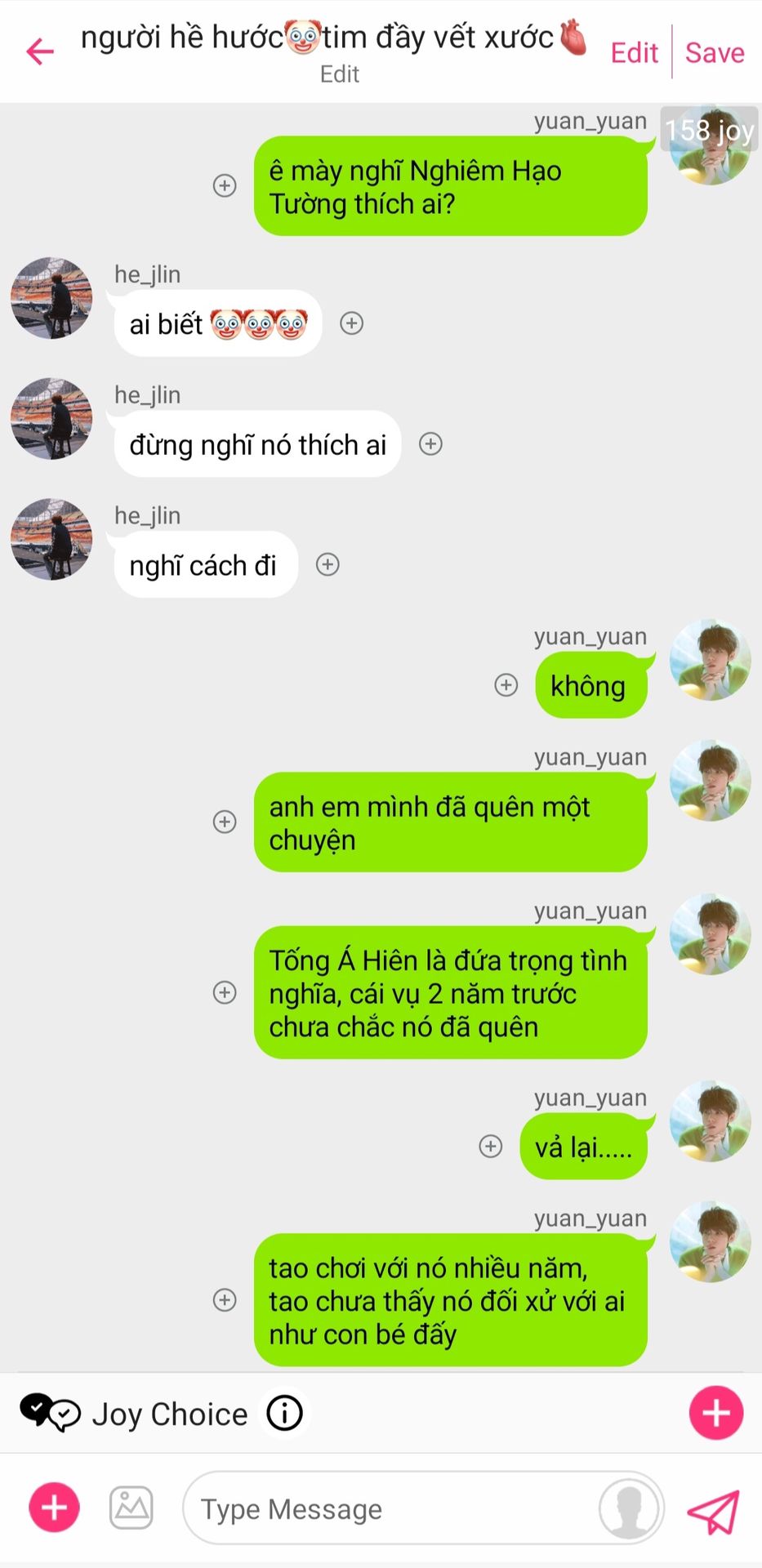Screen dimensions: 762x1568
Task: Tap he_jlin's avatar beside "ai biết"
Action: pos(51,298)
